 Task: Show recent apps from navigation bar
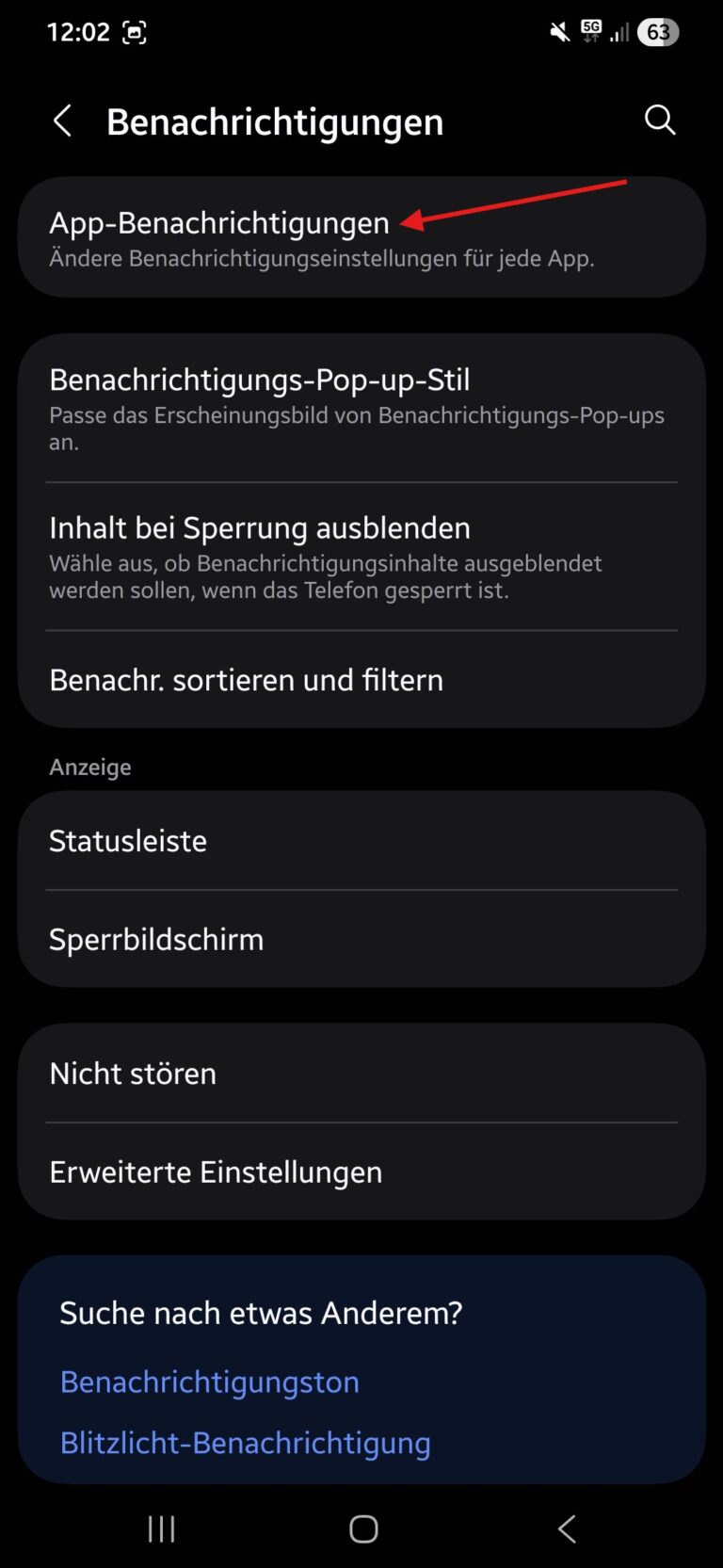[x=161, y=1528]
